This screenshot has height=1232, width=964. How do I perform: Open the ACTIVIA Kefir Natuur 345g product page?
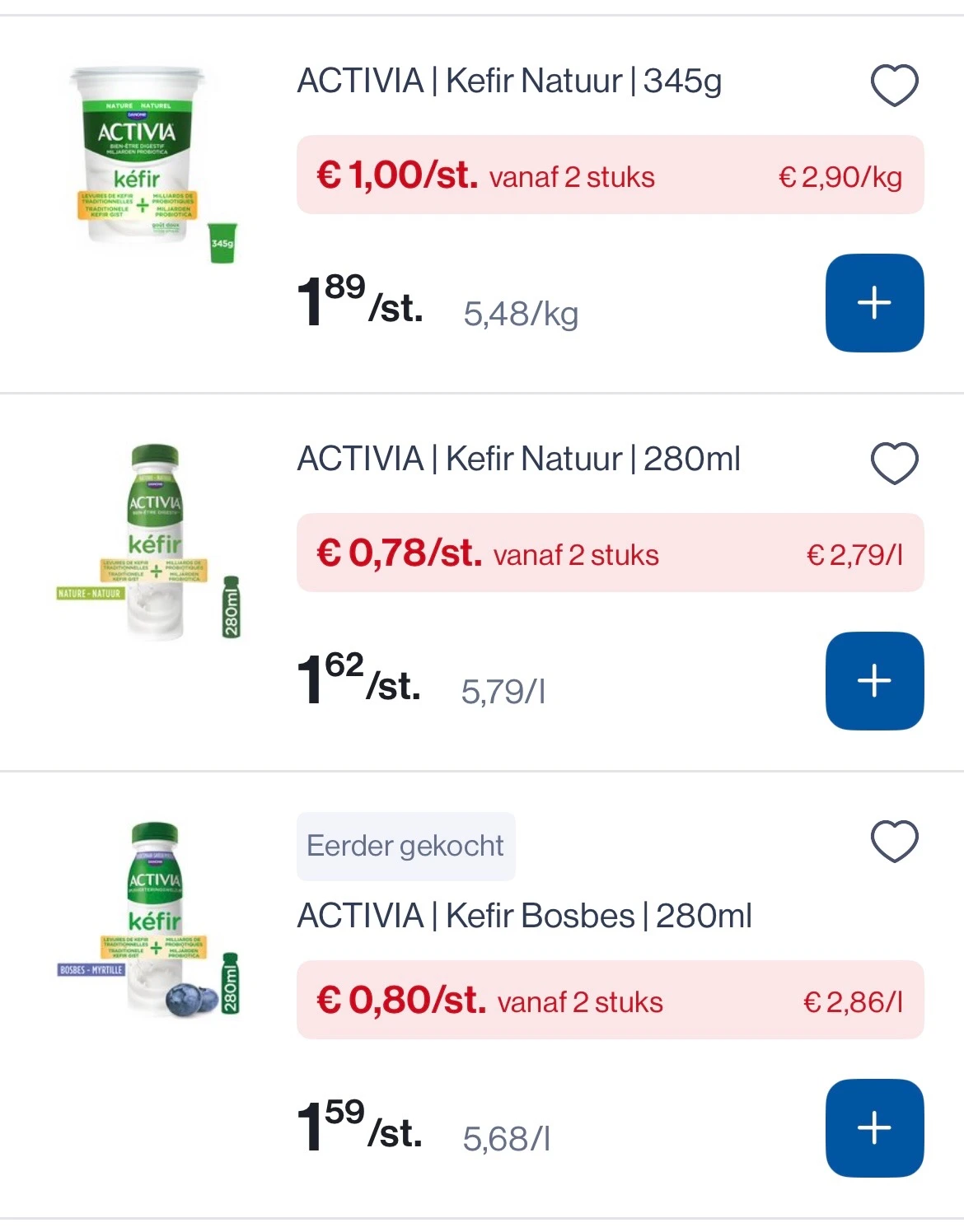[510, 80]
